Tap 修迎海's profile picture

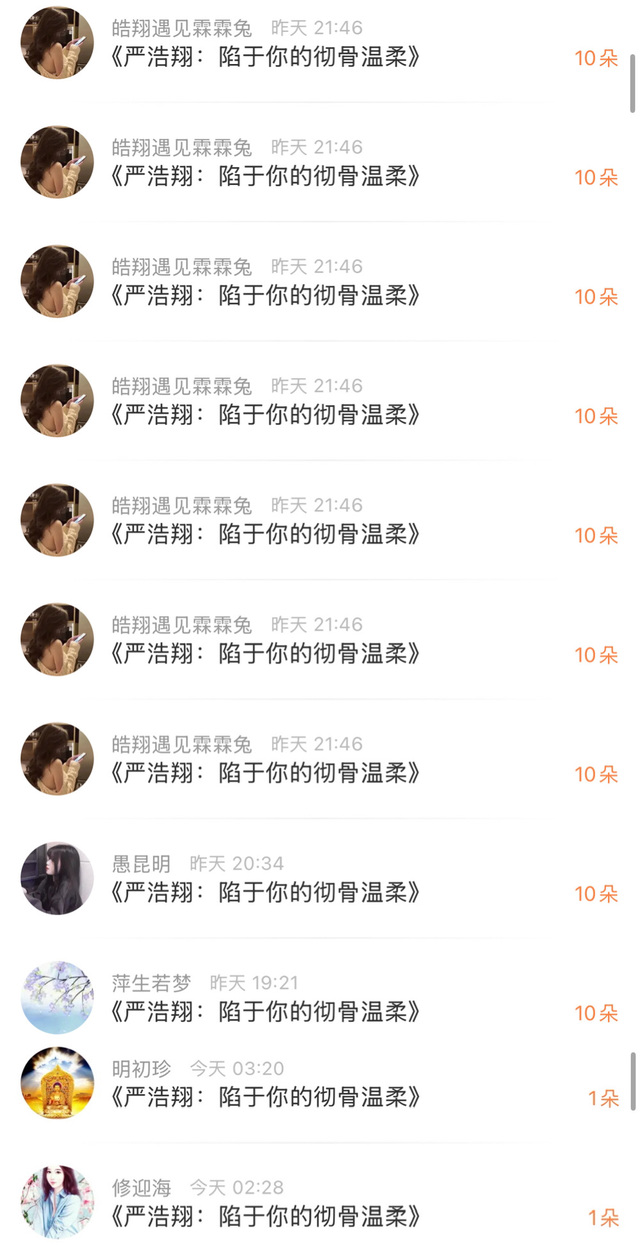tap(57, 1202)
